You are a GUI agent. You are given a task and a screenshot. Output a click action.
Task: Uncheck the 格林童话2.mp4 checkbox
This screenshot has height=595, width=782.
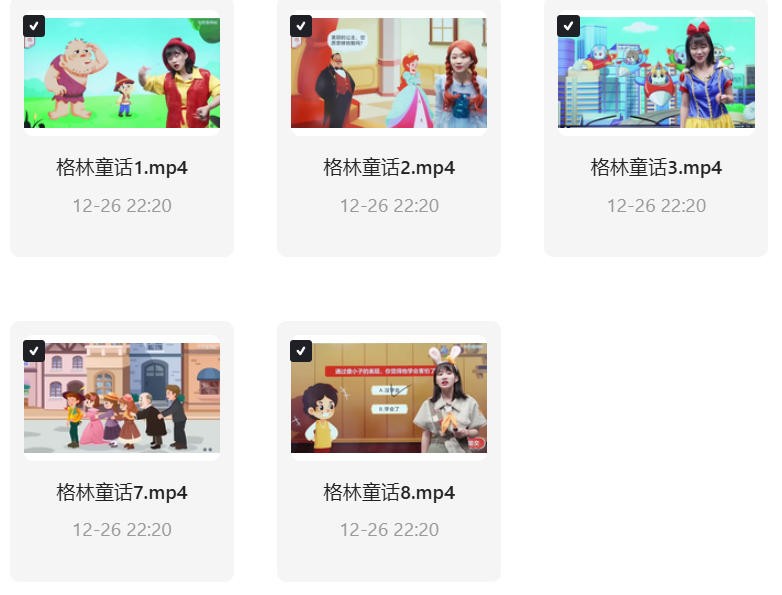[x=301, y=26]
